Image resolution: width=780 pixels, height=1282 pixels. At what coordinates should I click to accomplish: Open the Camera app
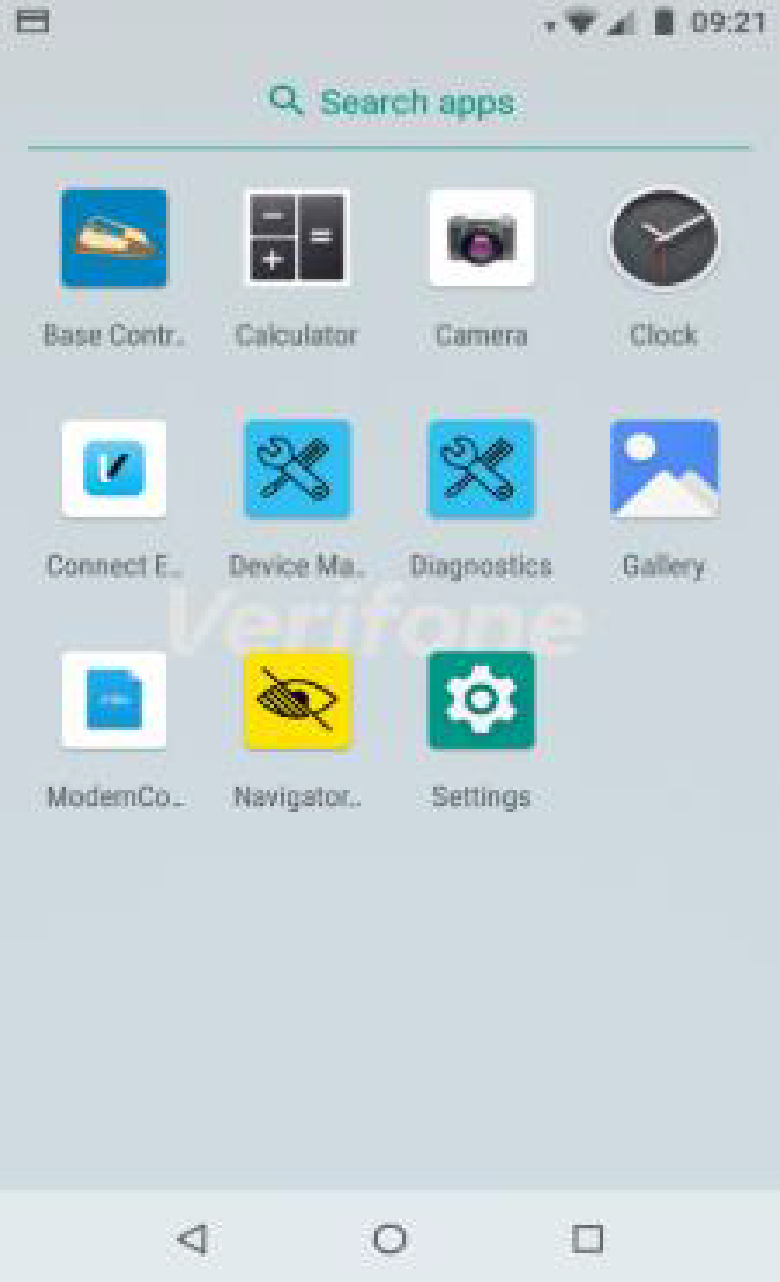[x=481, y=238]
